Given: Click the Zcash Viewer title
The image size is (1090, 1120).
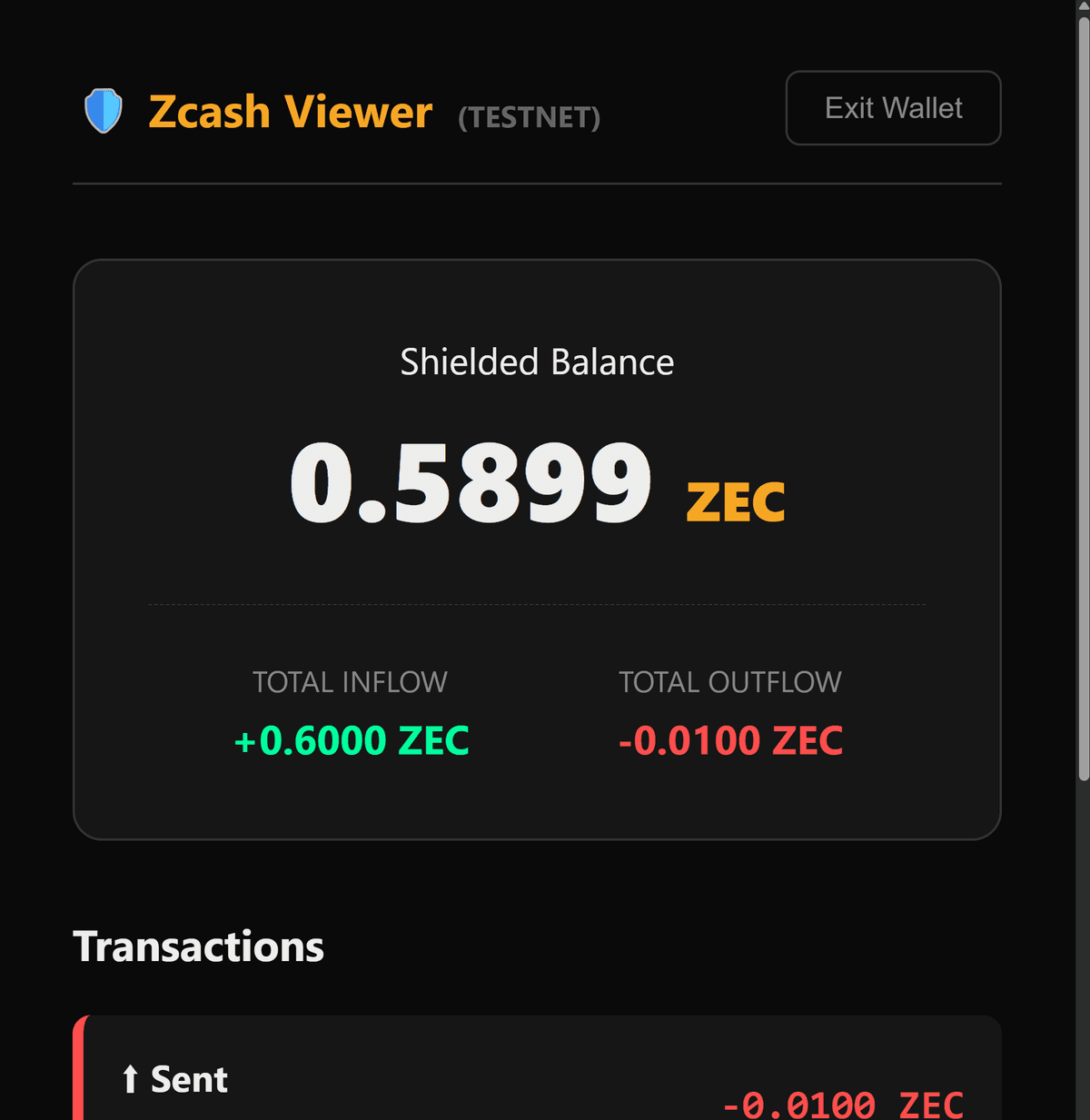Looking at the screenshot, I should tap(290, 111).
